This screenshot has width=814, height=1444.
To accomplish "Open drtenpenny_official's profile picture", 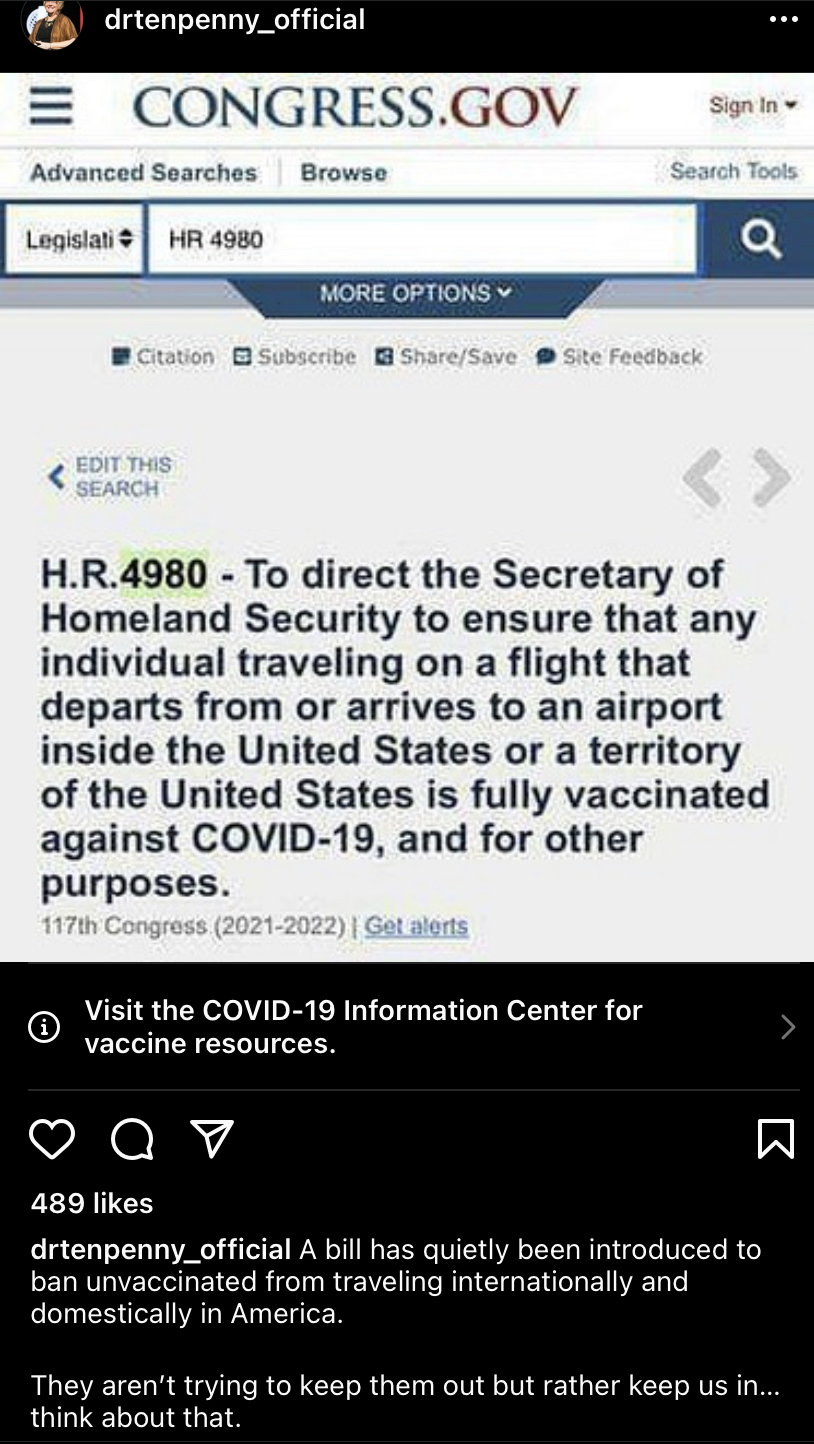I will click(52, 24).
